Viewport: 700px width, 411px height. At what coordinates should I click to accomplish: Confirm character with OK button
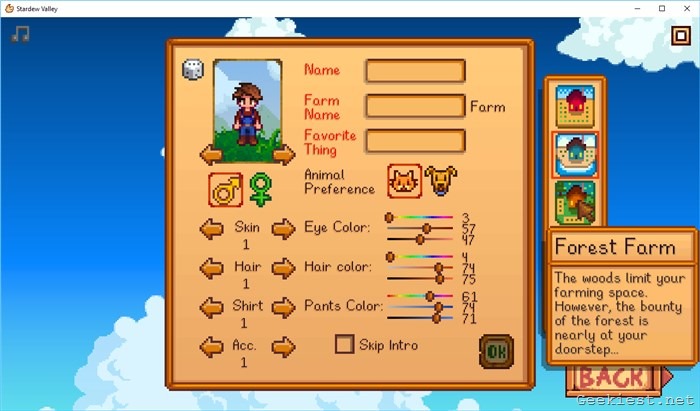pyautogui.click(x=496, y=351)
